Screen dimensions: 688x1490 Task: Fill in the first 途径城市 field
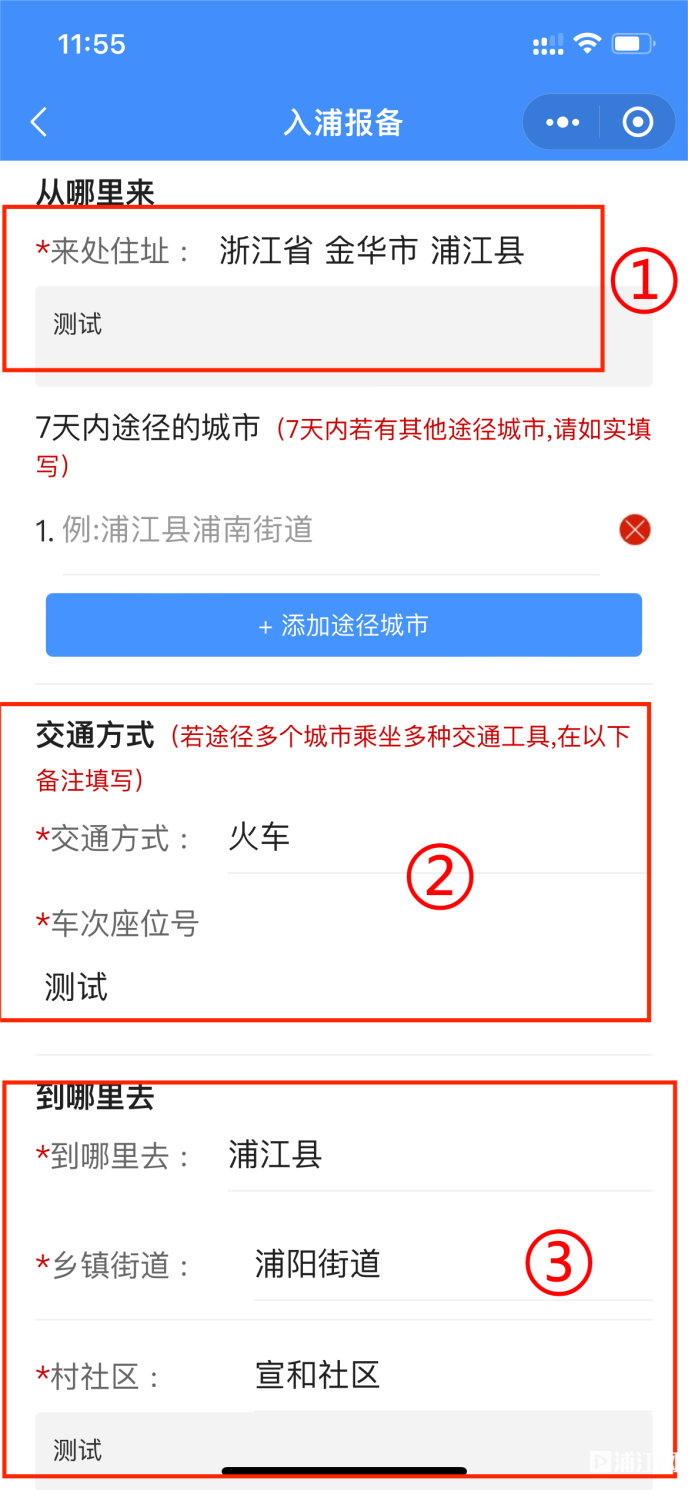click(330, 529)
